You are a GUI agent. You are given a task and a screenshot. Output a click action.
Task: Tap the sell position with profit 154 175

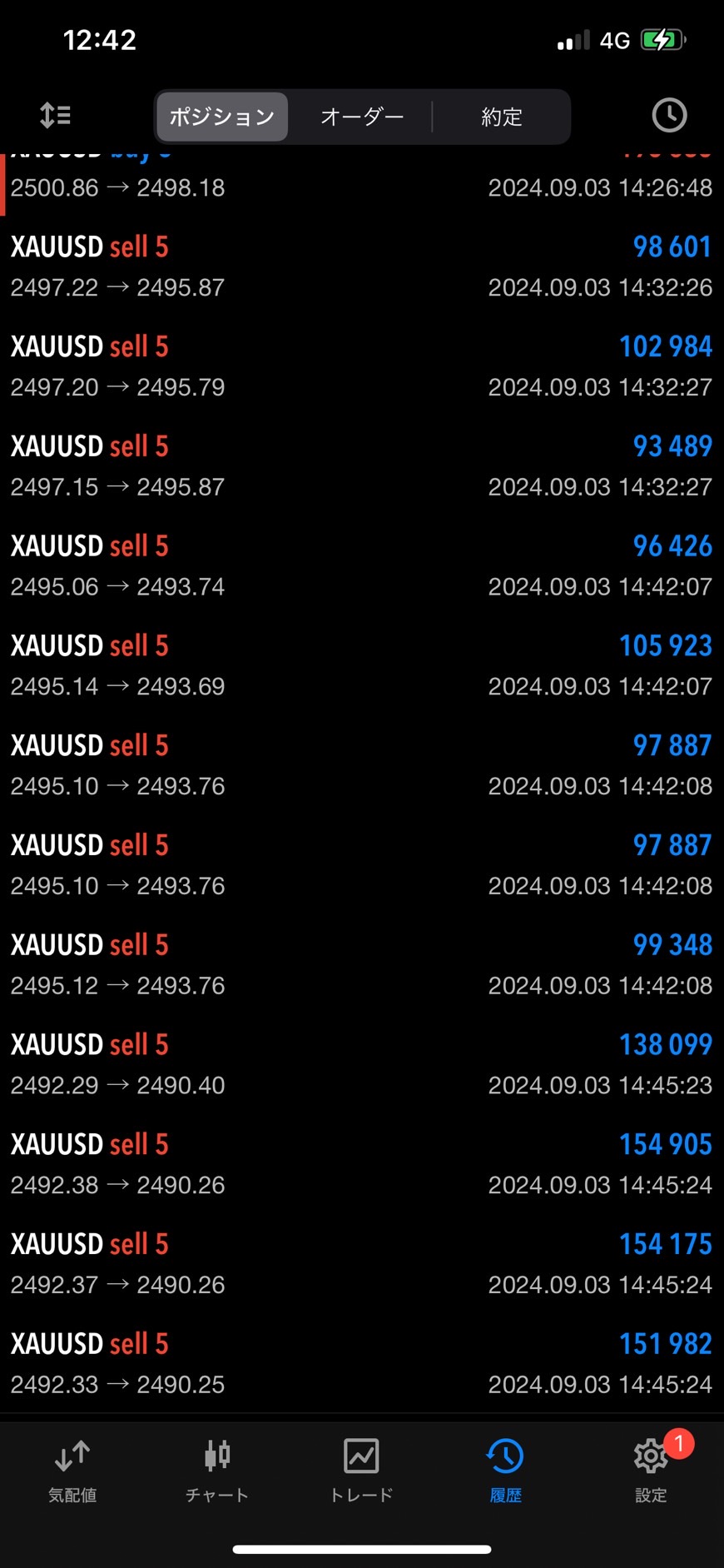361,1263
